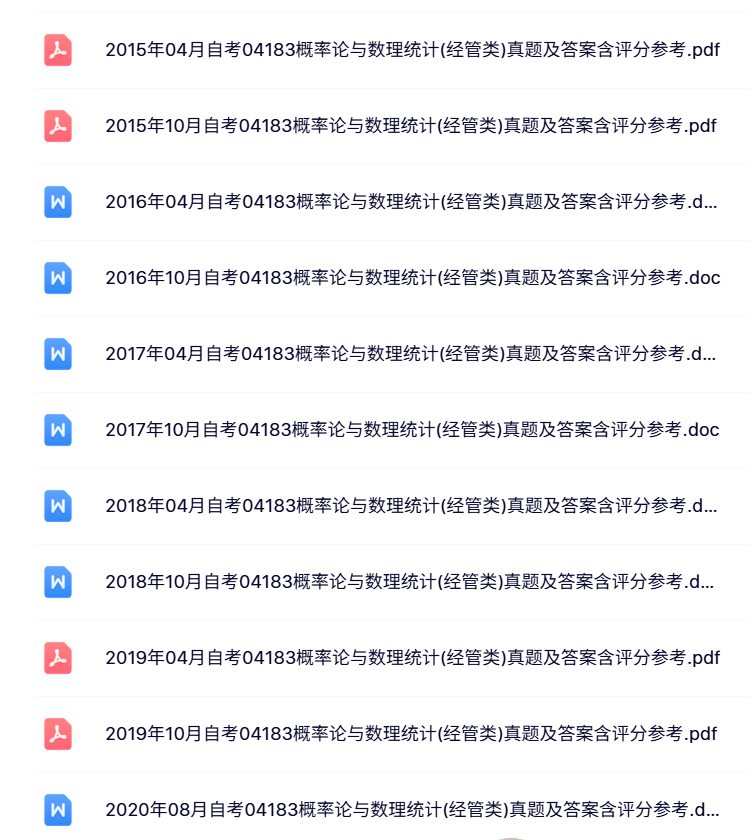Open the 2019年10月 exam PDF file

pos(411,734)
